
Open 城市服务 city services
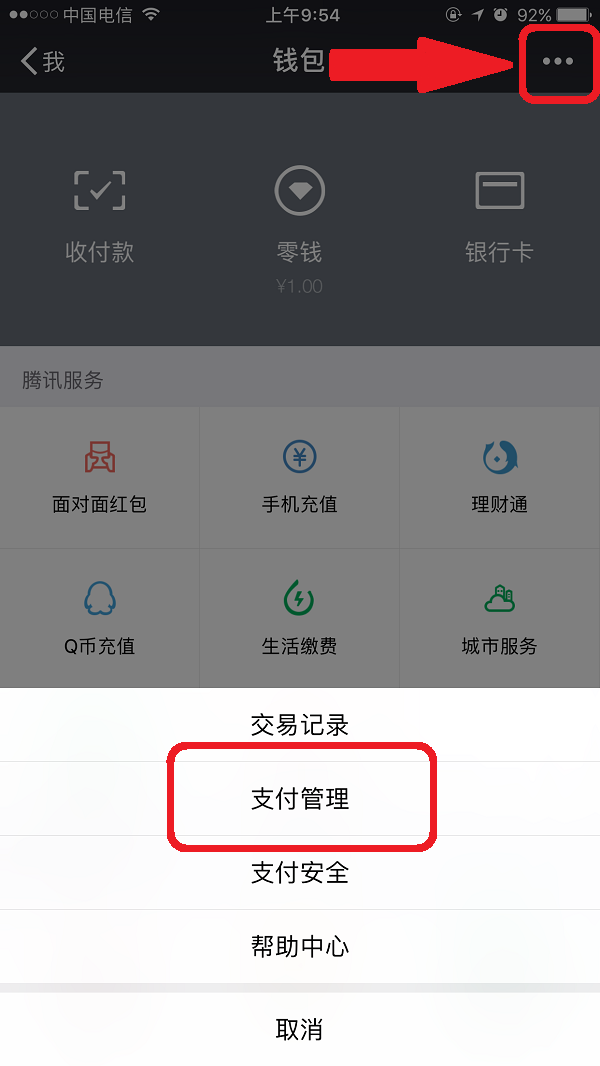tap(499, 619)
